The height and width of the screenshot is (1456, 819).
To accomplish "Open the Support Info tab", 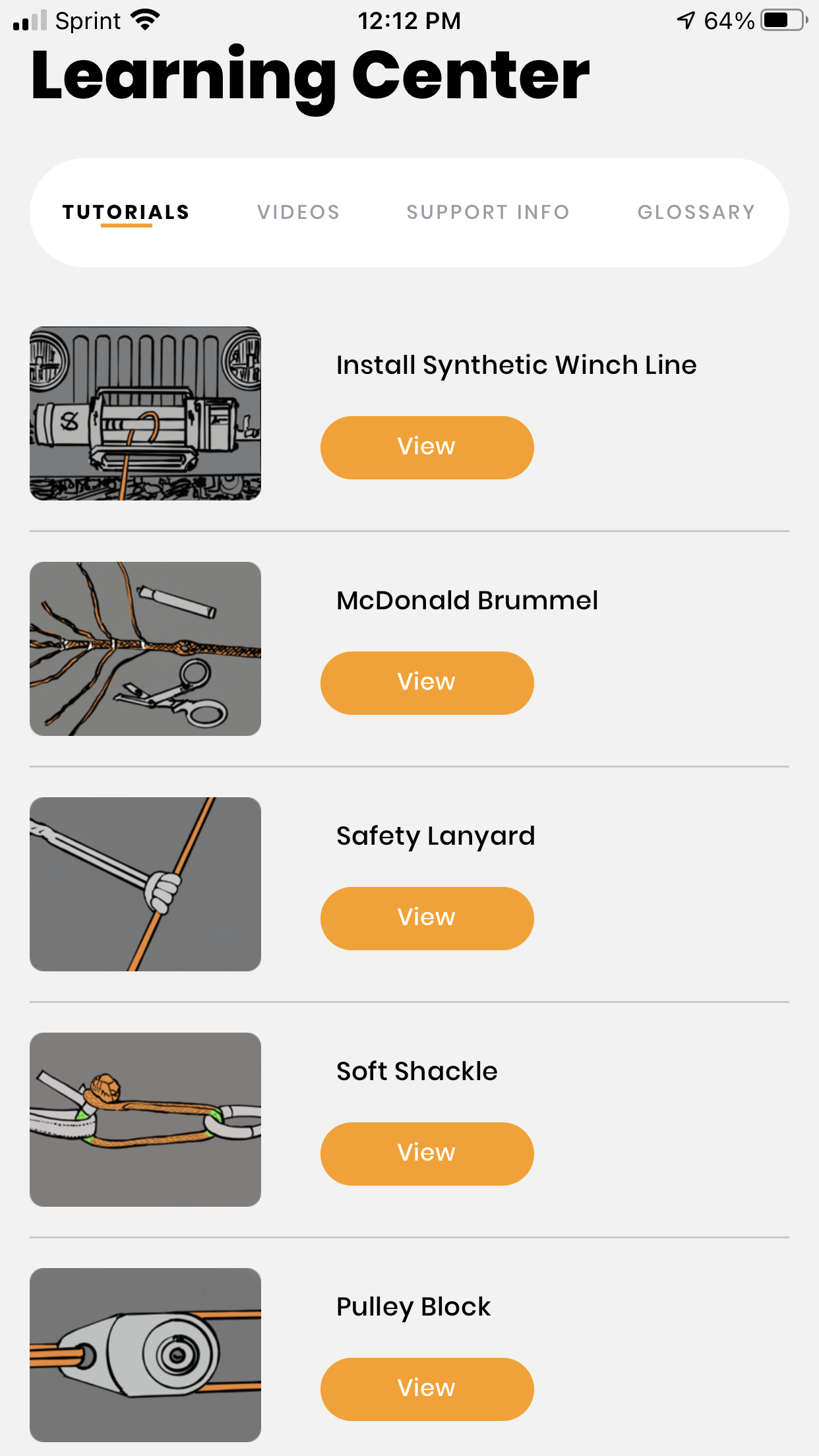I will [x=488, y=212].
